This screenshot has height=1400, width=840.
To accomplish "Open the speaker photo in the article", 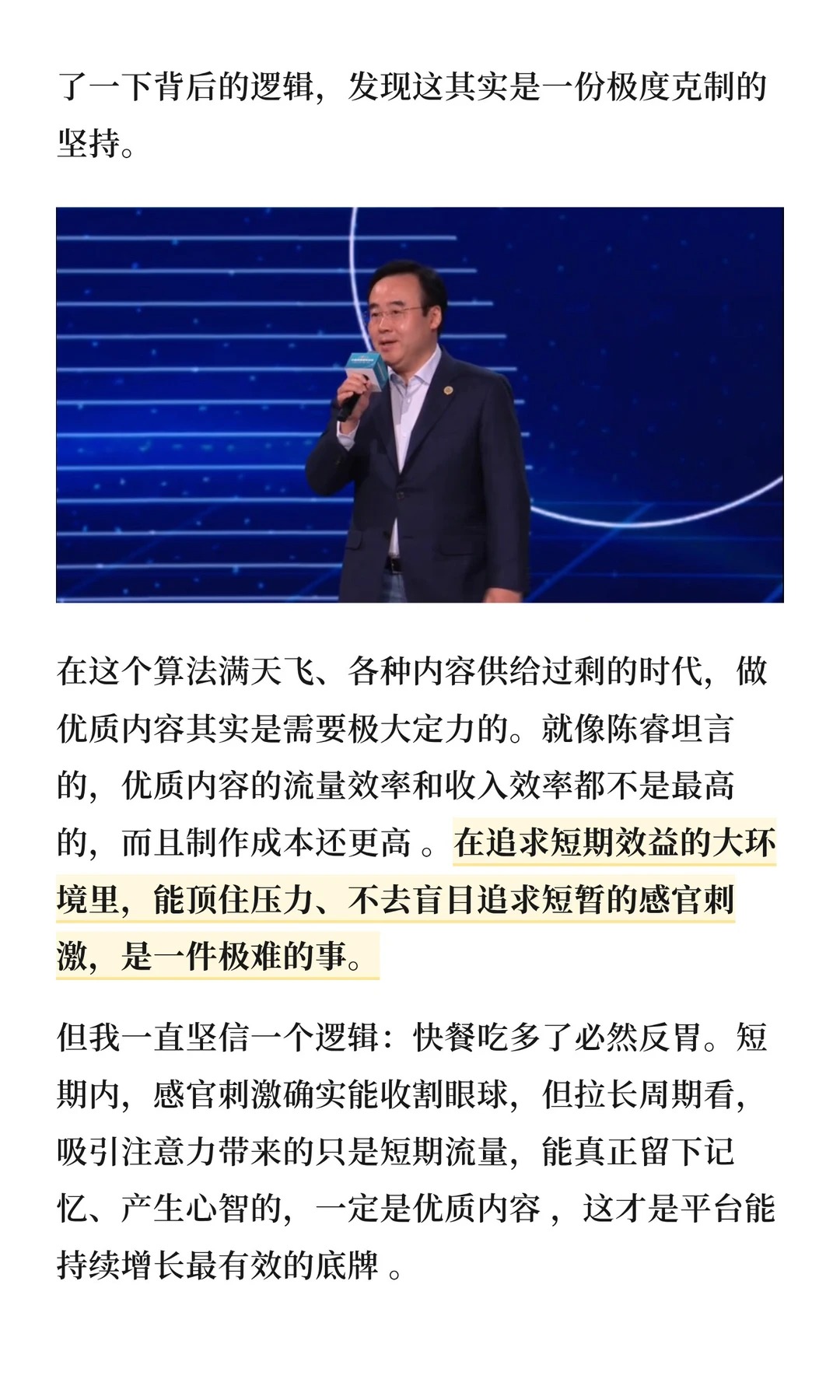I will coord(419,404).
